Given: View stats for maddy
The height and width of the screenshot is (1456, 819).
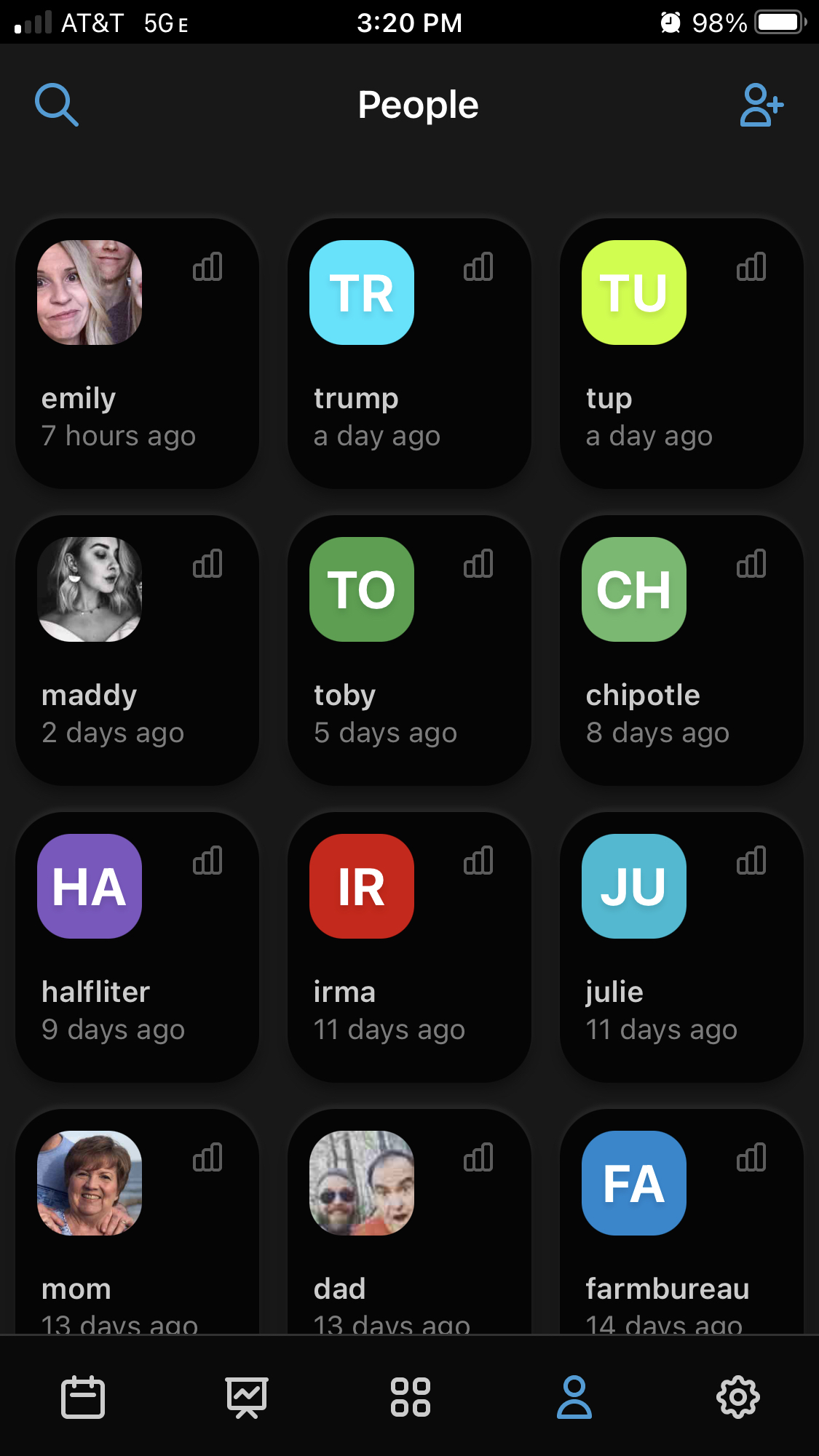Looking at the screenshot, I should pyautogui.click(x=208, y=564).
